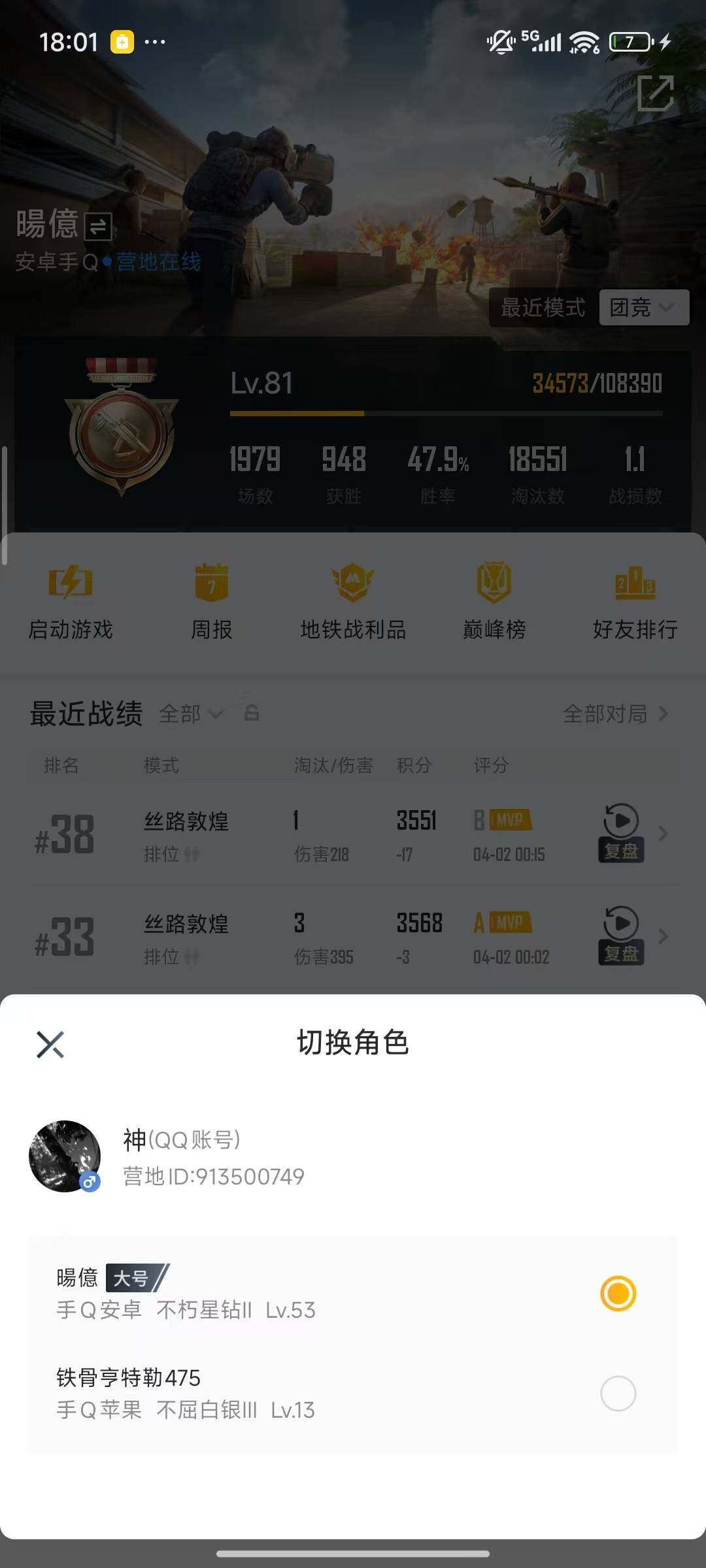Tap the Lv.81 experience progress bar
The height and width of the screenshot is (1568, 706).
click(446, 413)
